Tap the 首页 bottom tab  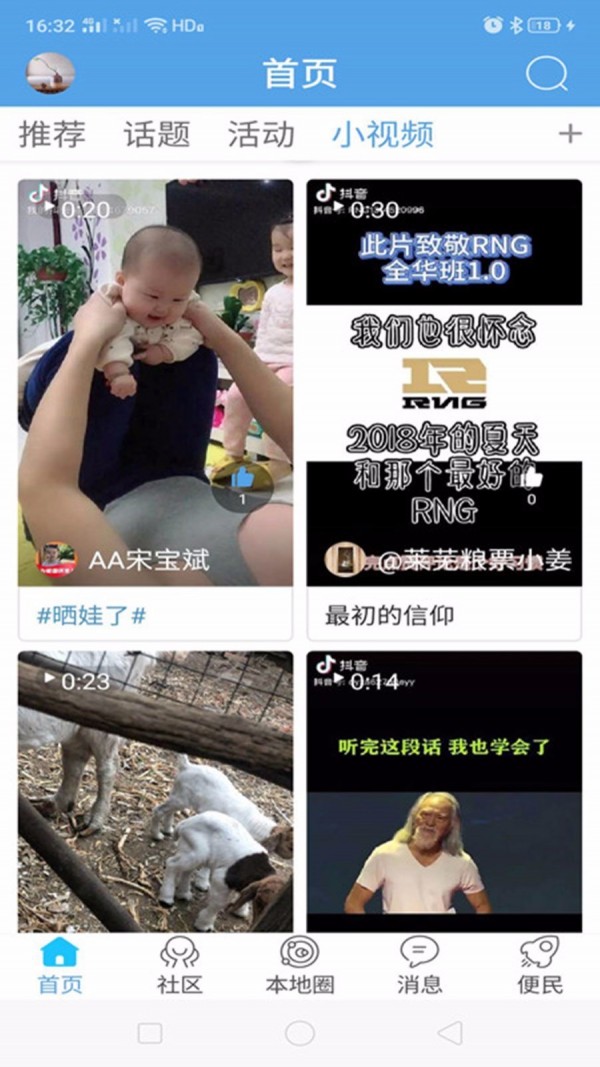(x=60, y=965)
